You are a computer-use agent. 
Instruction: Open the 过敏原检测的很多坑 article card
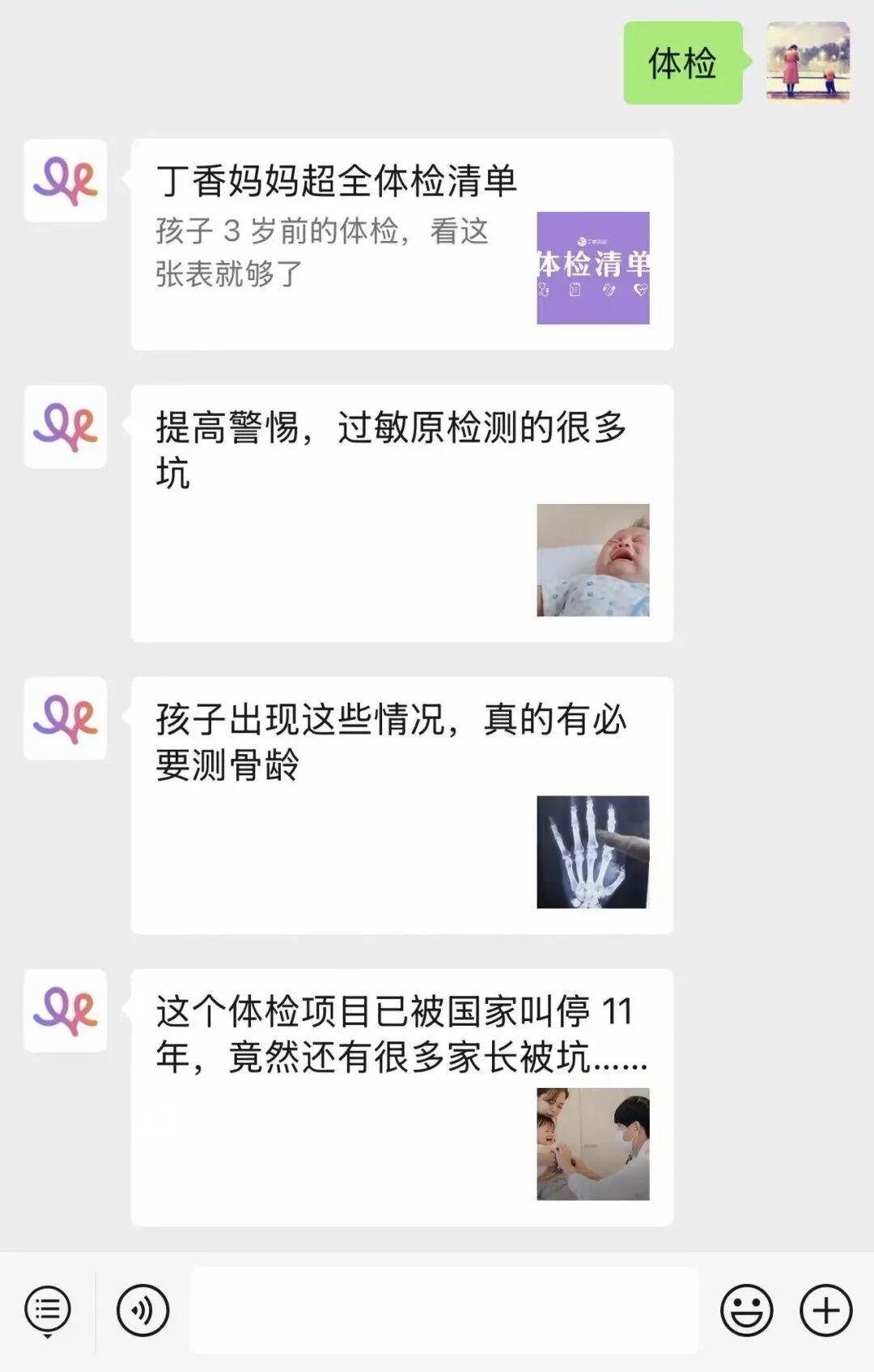401,513
